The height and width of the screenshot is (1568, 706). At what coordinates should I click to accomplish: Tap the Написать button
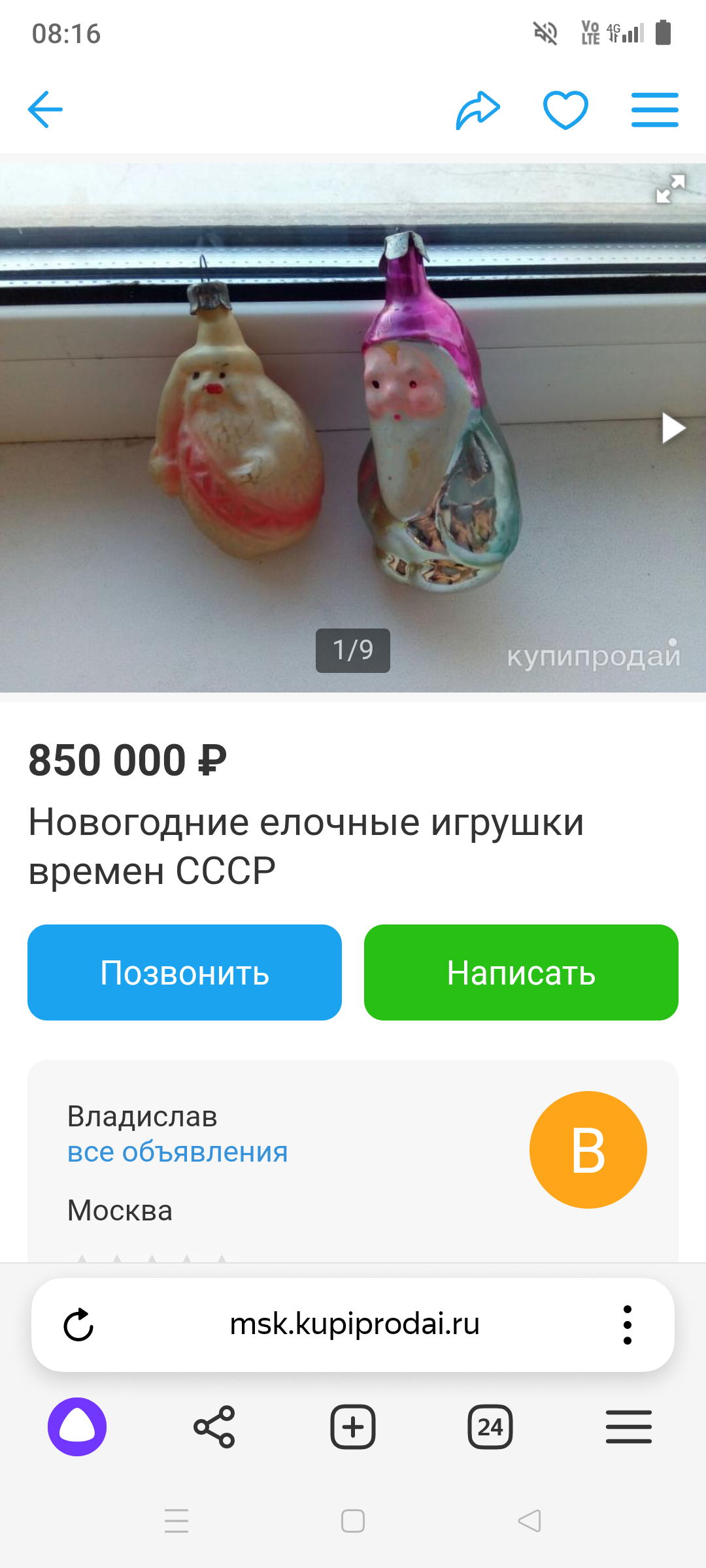521,972
